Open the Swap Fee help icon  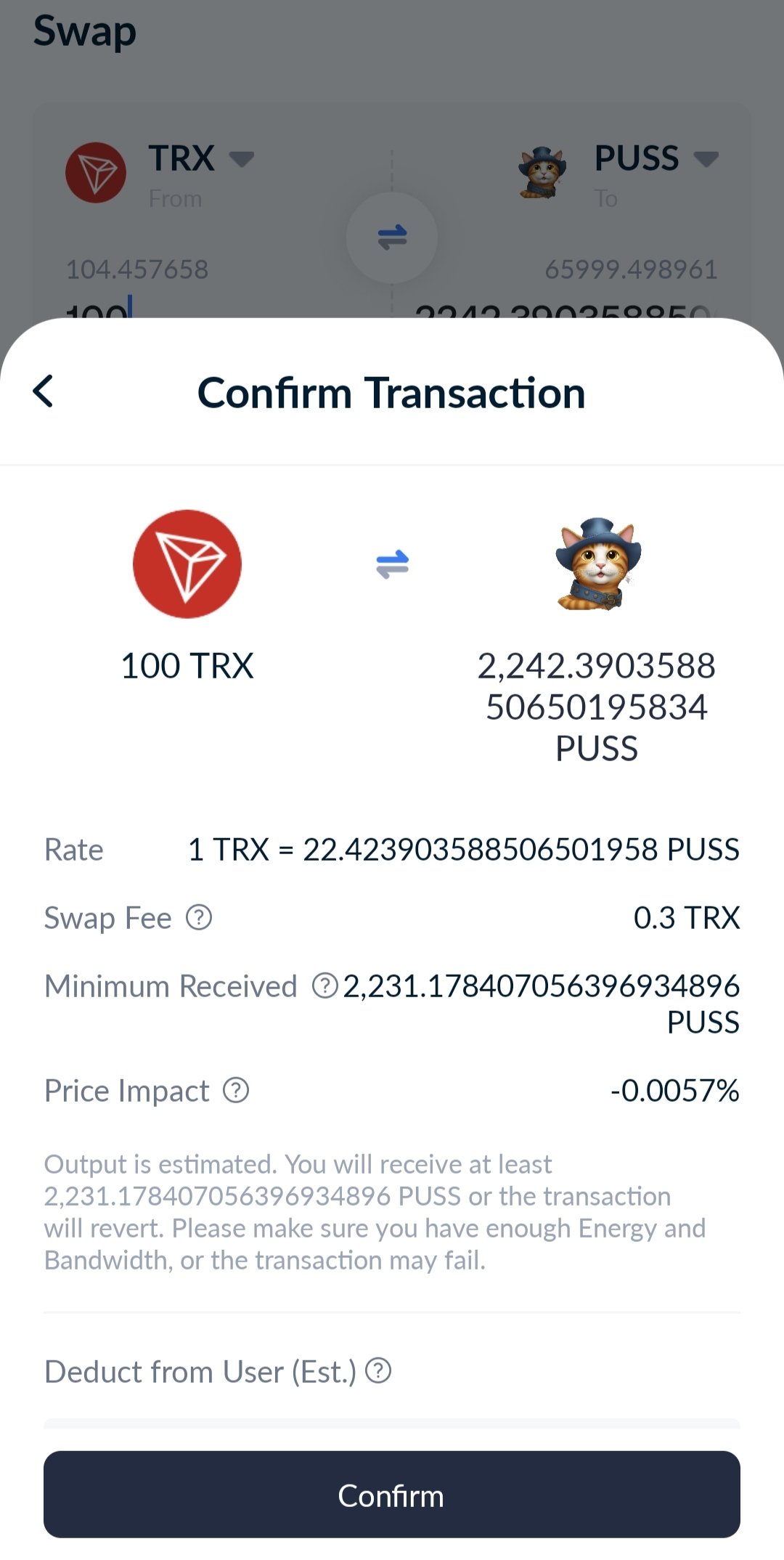coord(199,917)
